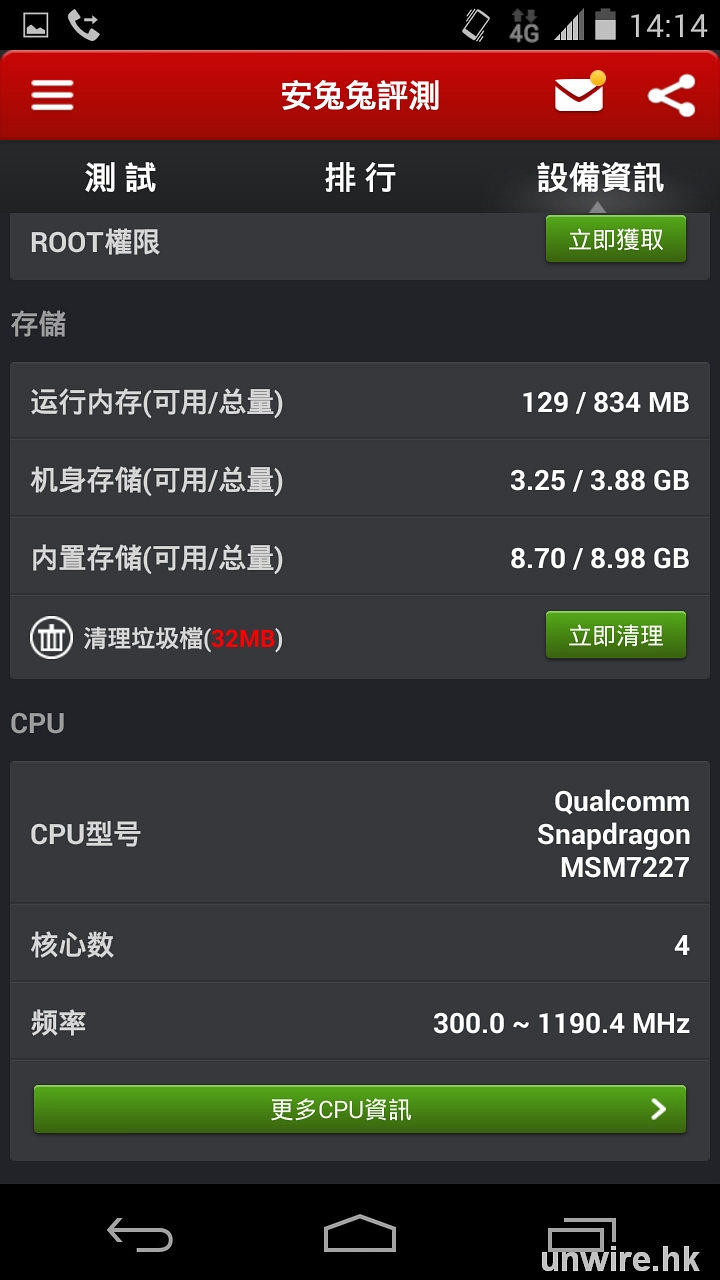This screenshot has width=720, height=1280.
Task: Share via the share icon
Action: [x=671, y=96]
